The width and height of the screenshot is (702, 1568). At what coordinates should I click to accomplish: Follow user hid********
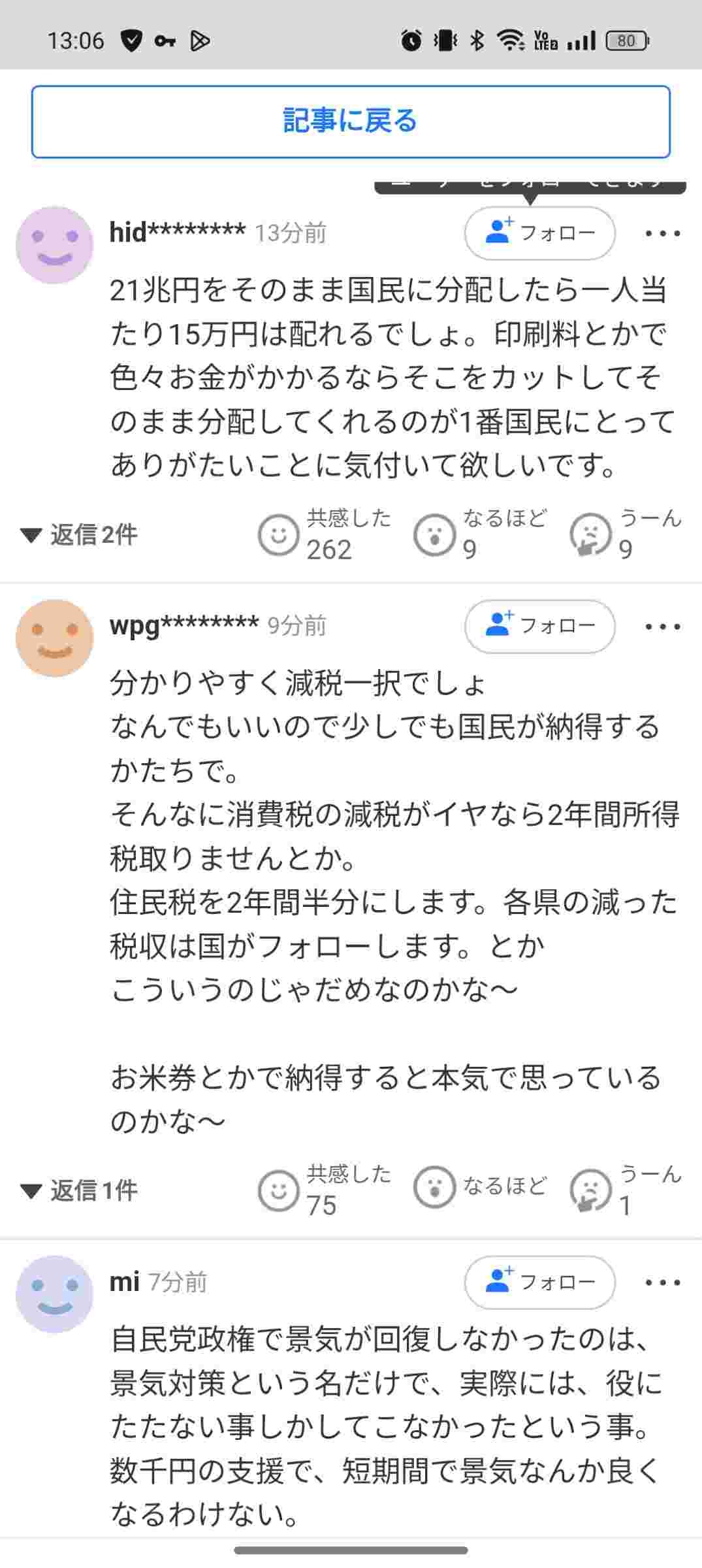click(539, 233)
